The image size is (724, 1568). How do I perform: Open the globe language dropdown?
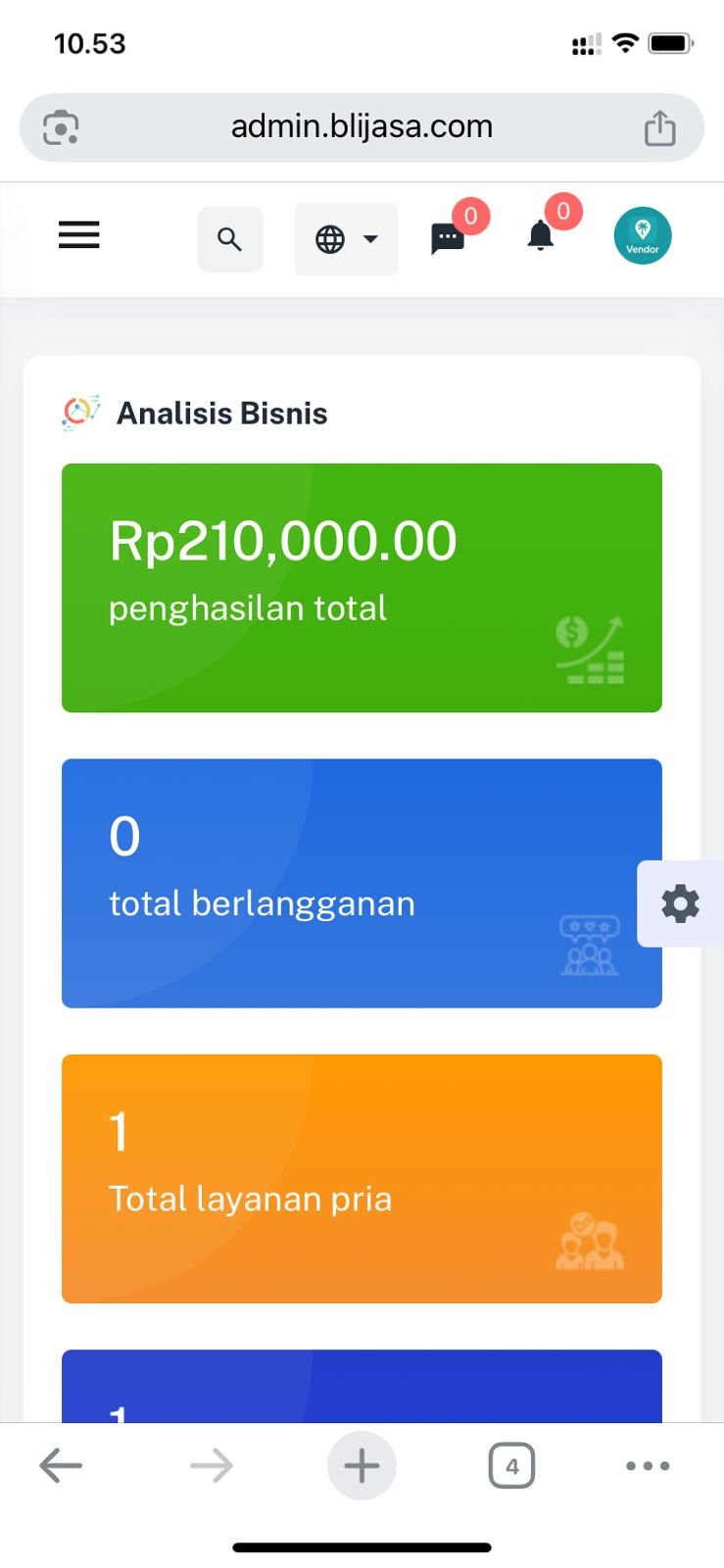point(331,238)
